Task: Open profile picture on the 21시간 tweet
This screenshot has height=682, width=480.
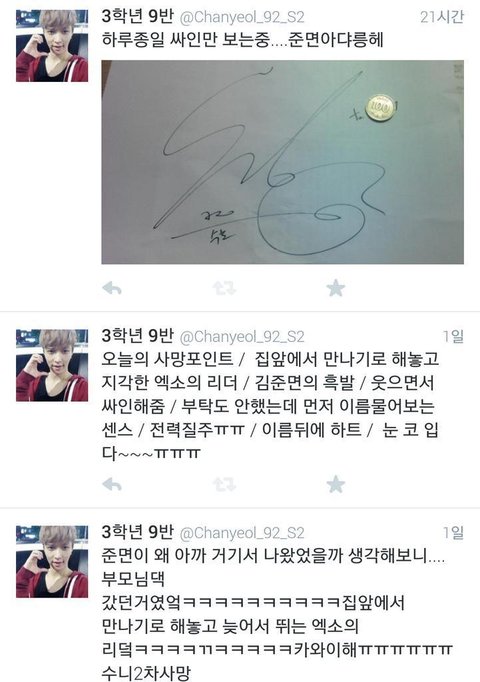Action: 52,46
